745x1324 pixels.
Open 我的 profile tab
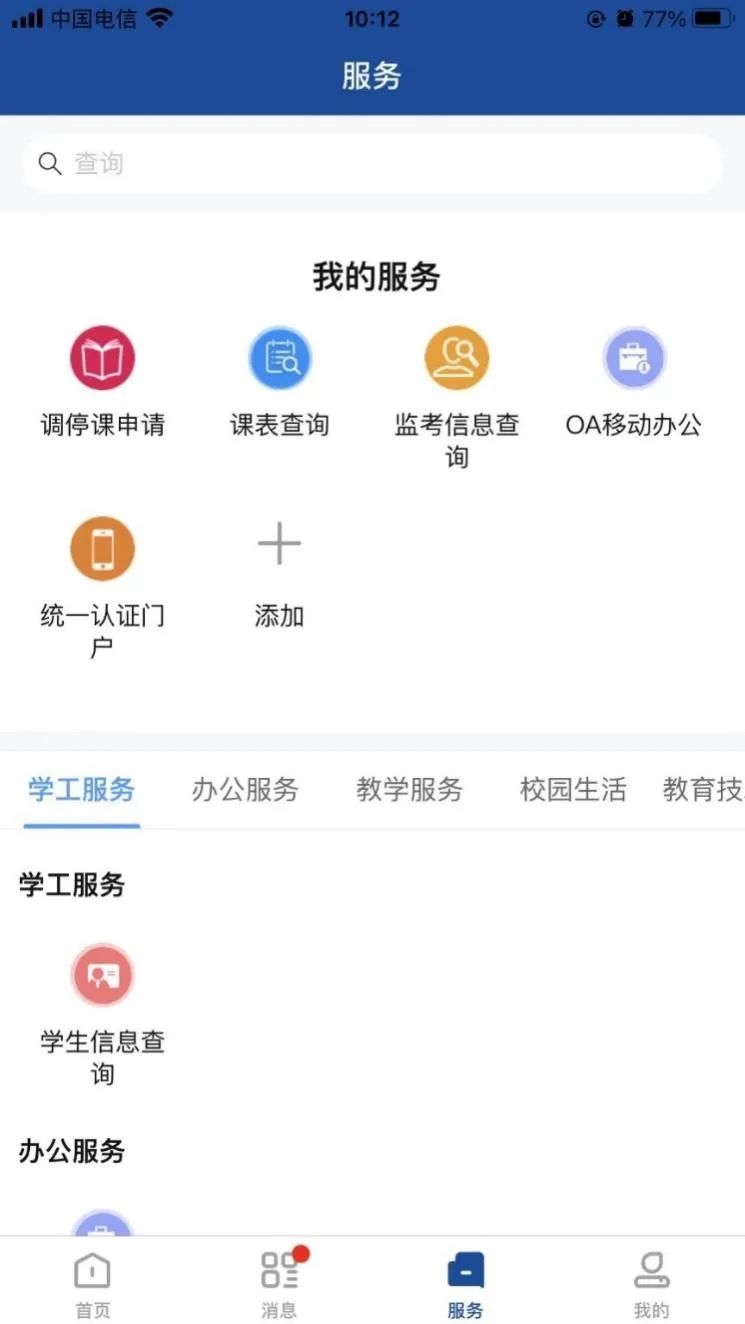[652, 1284]
